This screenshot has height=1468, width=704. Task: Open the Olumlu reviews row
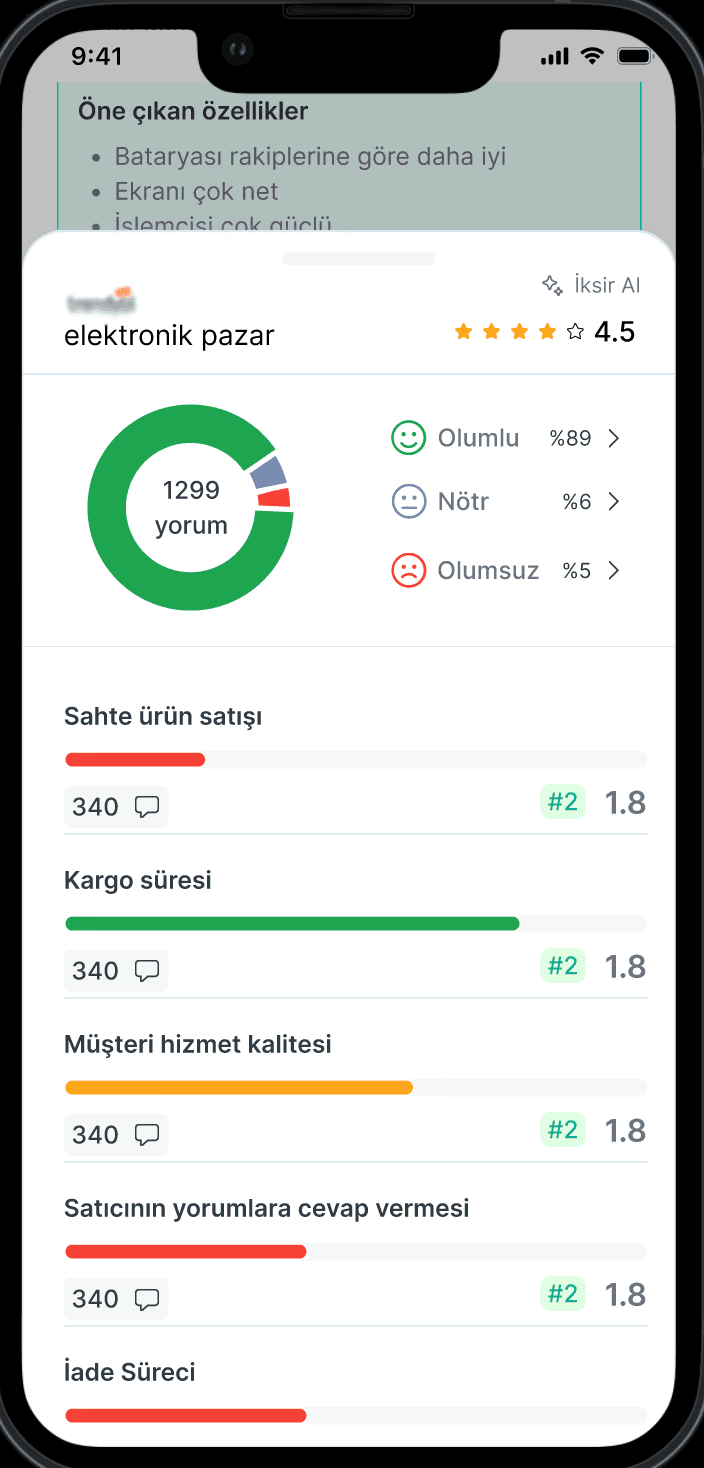[506, 438]
